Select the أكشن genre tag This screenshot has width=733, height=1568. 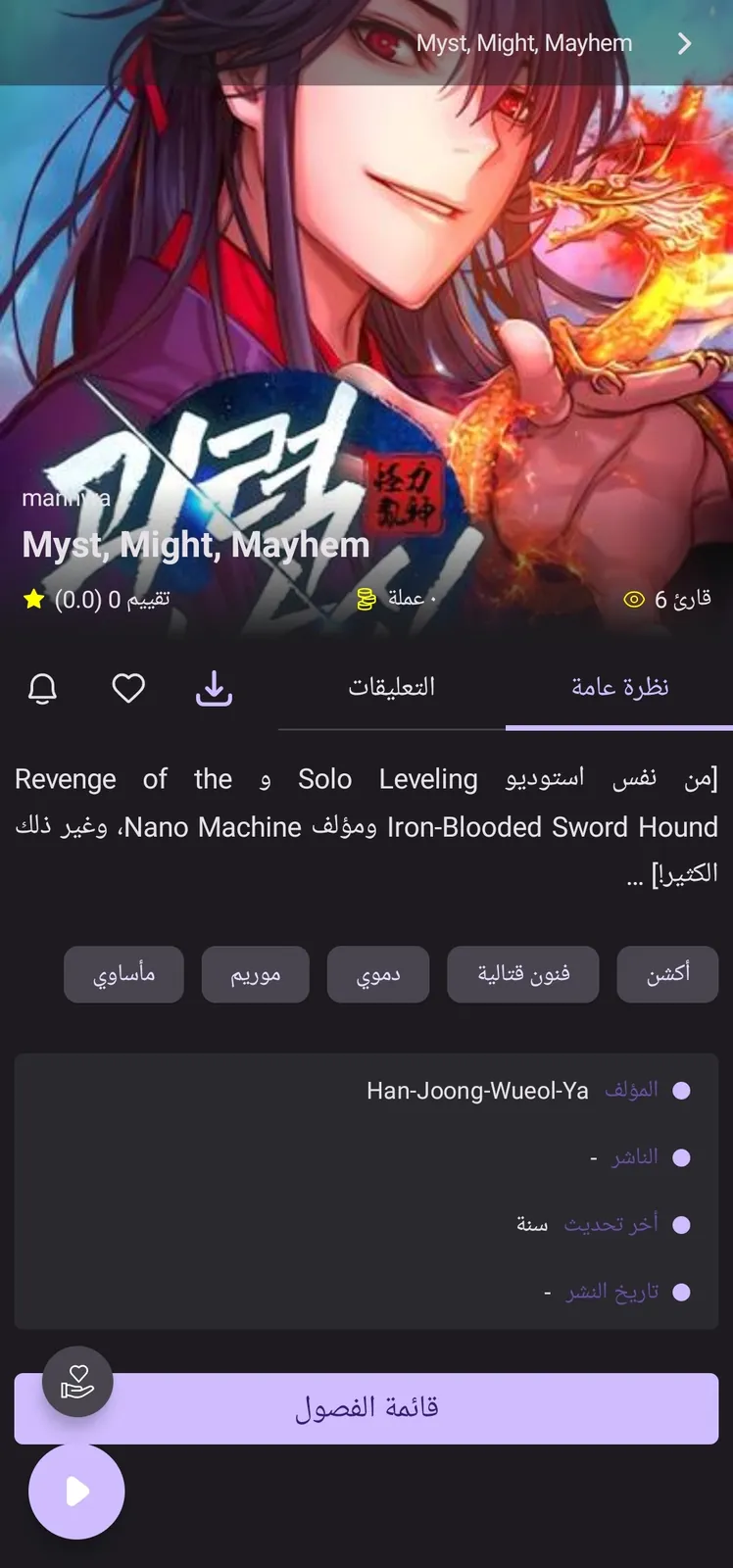(x=667, y=974)
